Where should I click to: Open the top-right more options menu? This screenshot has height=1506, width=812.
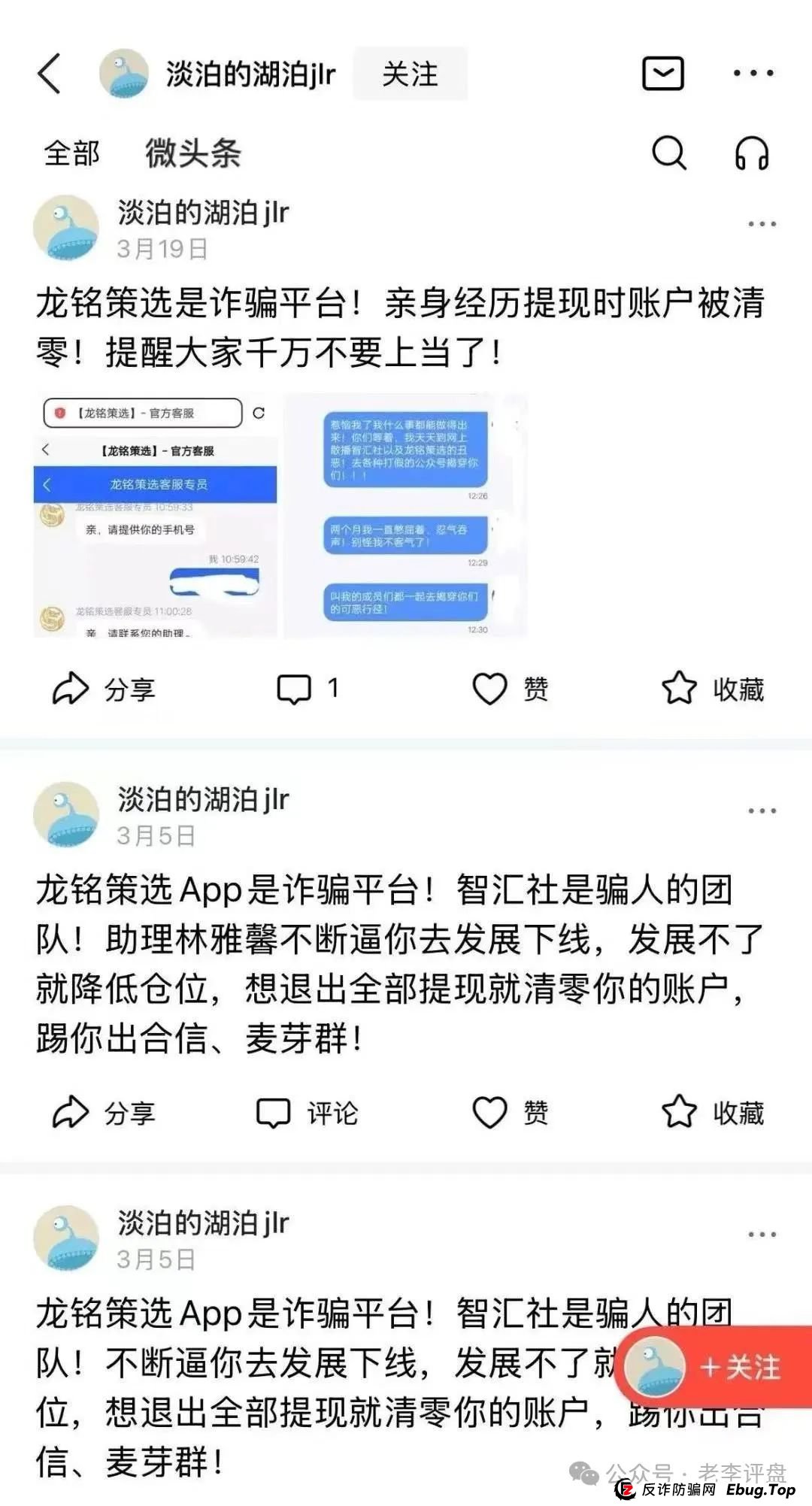click(752, 72)
